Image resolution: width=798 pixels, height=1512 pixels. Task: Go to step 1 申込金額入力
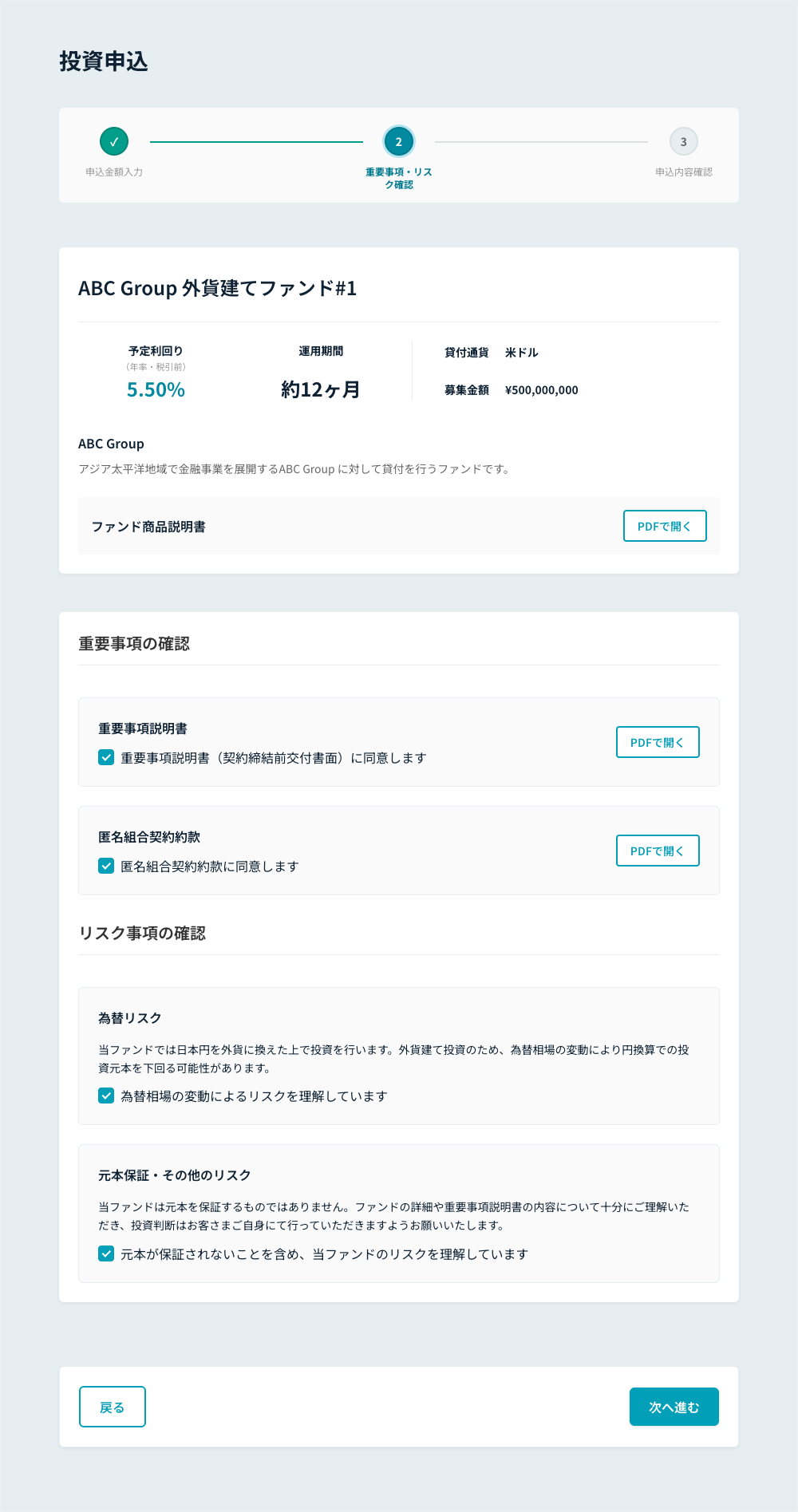click(114, 142)
